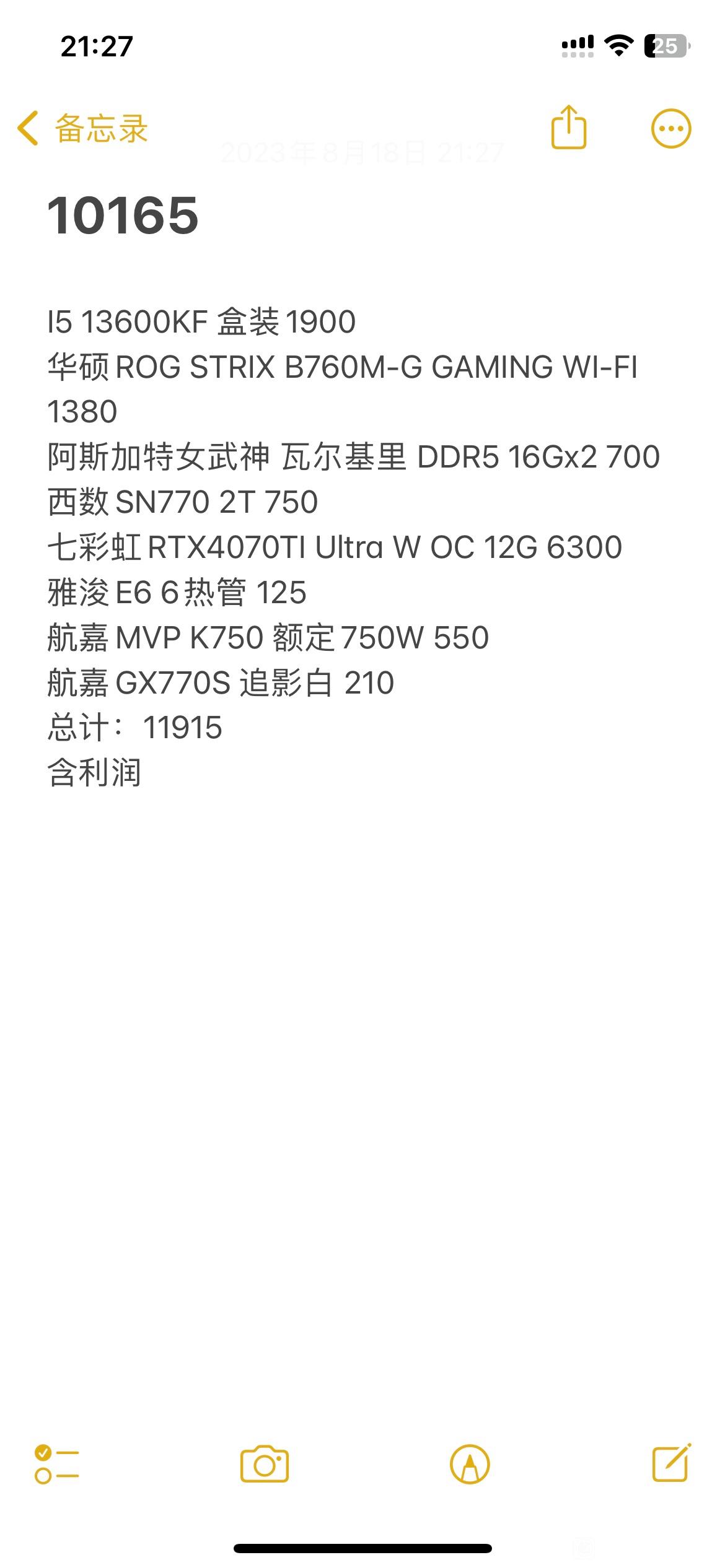Share this note
725x1568 pixels.
pyautogui.click(x=568, y=127)
